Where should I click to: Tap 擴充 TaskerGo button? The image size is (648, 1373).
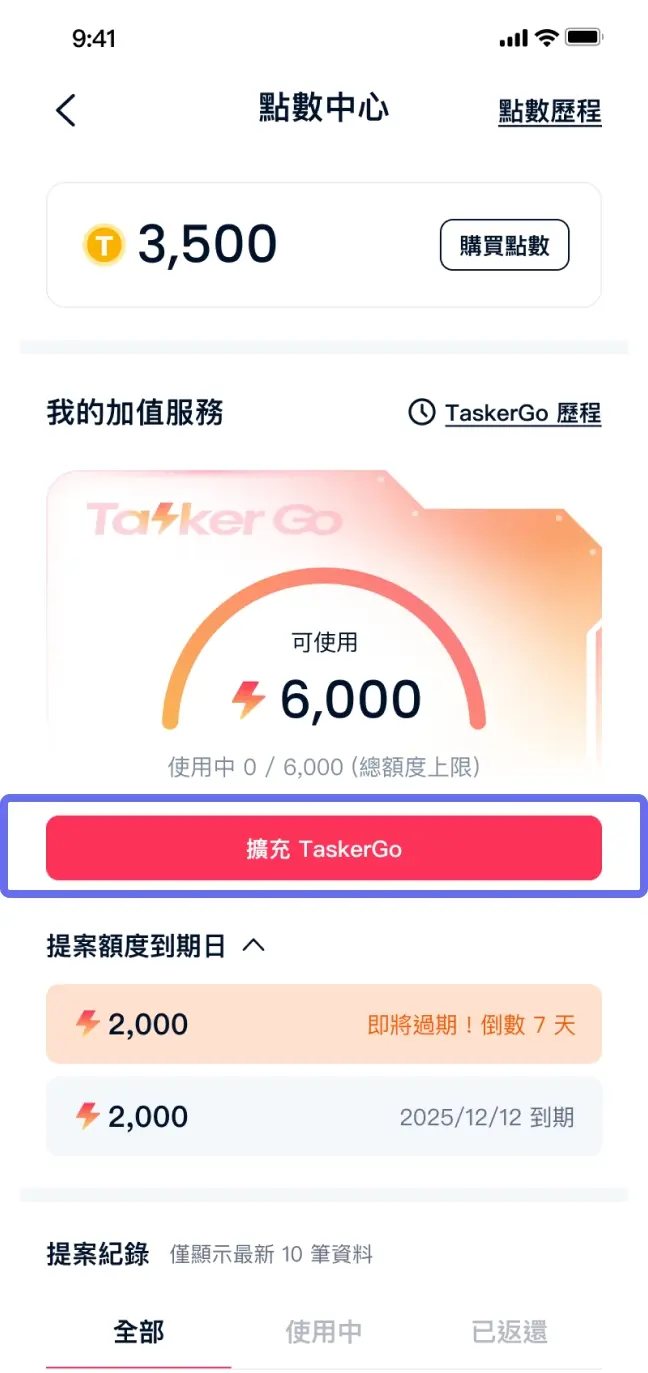tap(324, 849)
